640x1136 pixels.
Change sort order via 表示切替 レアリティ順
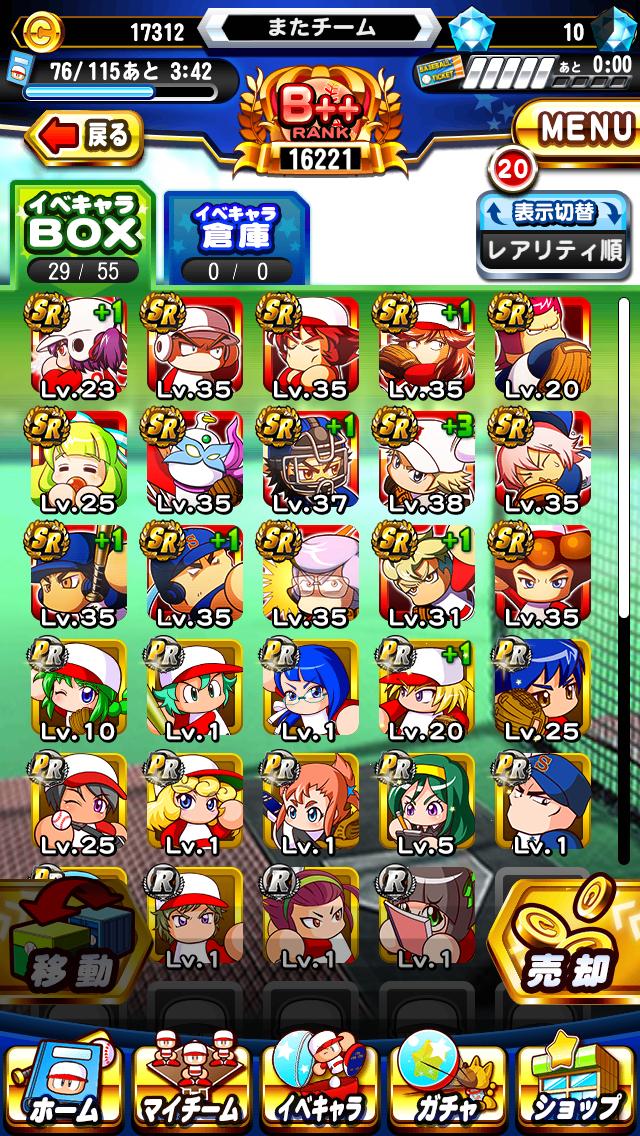coord(553,233)
